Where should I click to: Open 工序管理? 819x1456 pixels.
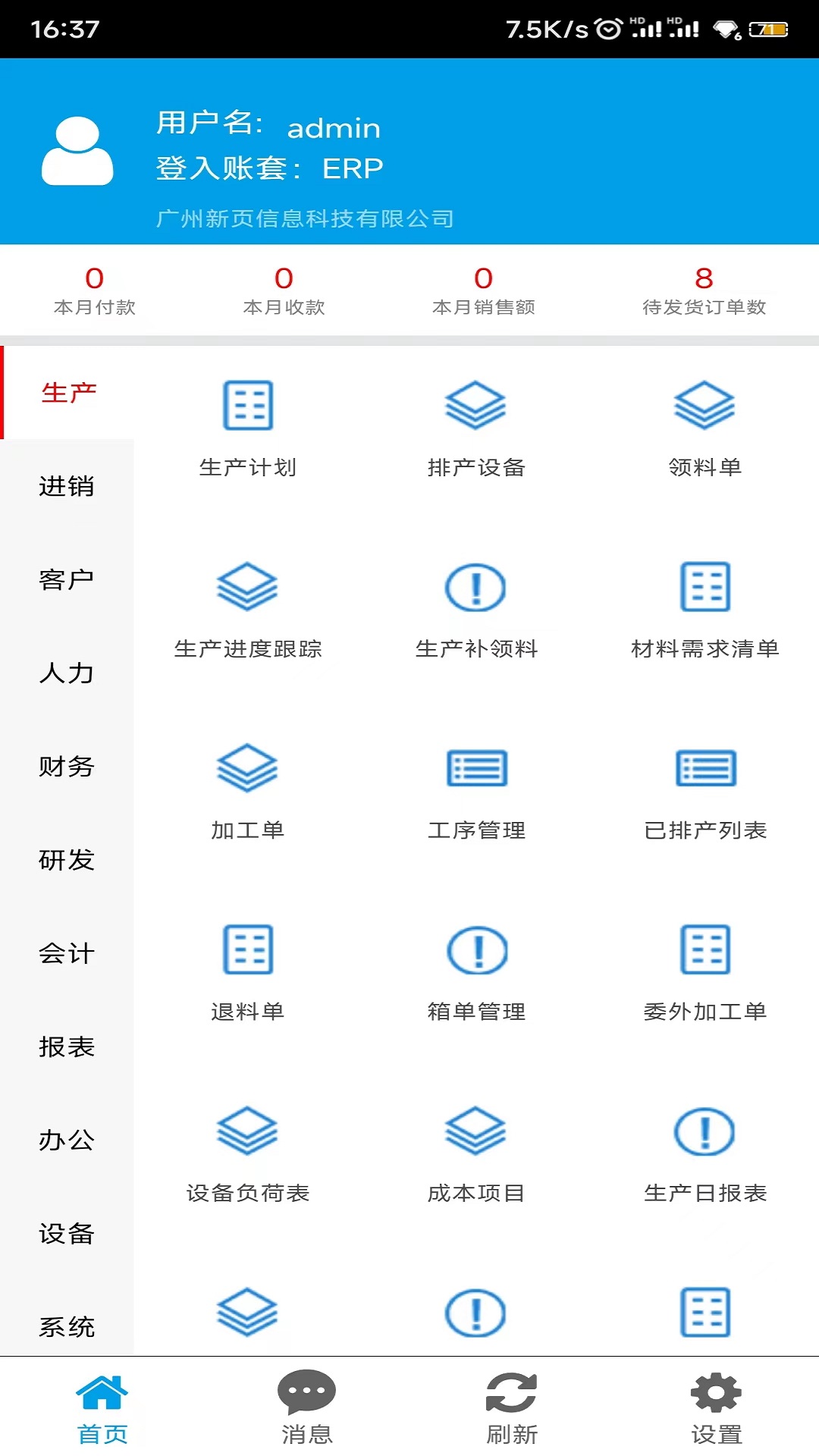pyautogui.click(x=475, y=789)
